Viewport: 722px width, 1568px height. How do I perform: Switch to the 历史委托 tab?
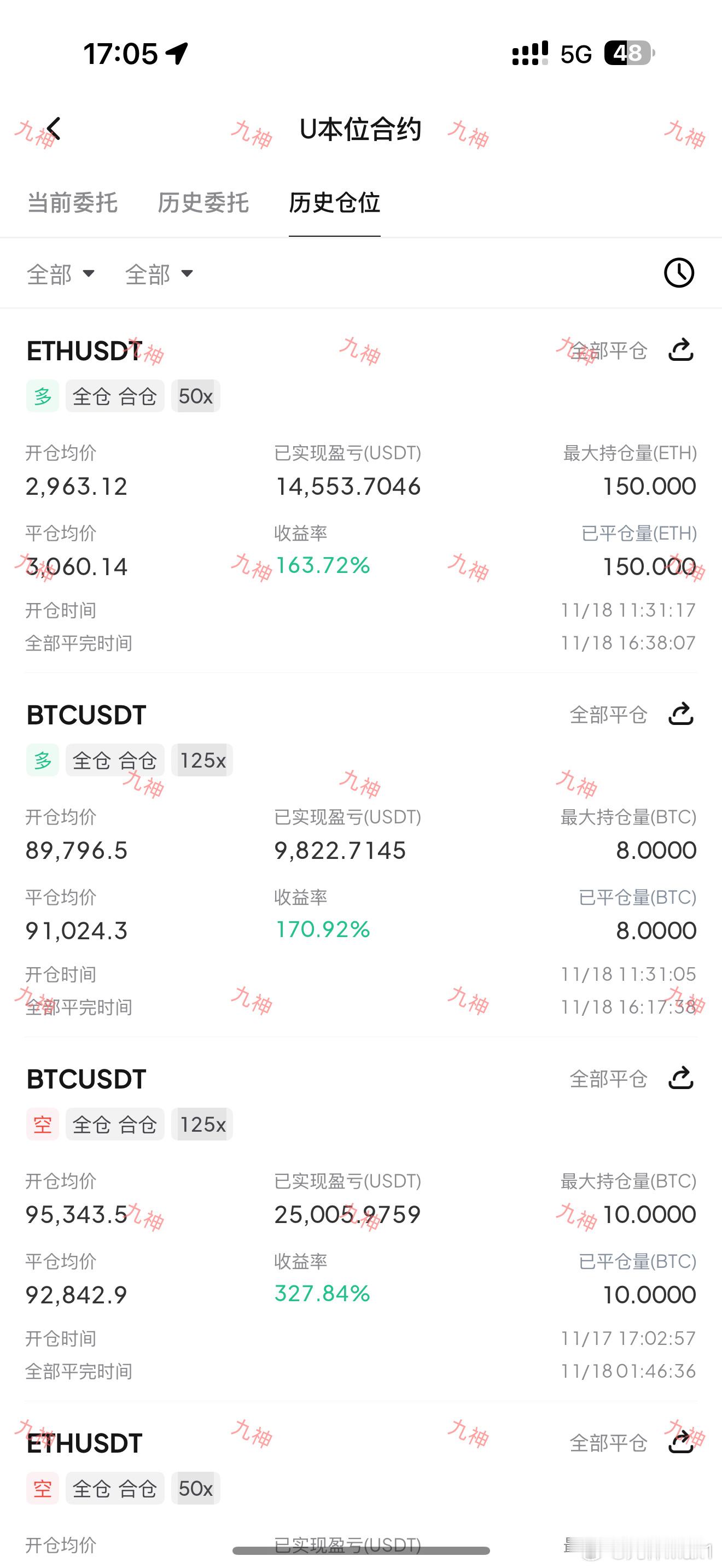[203, 203]
